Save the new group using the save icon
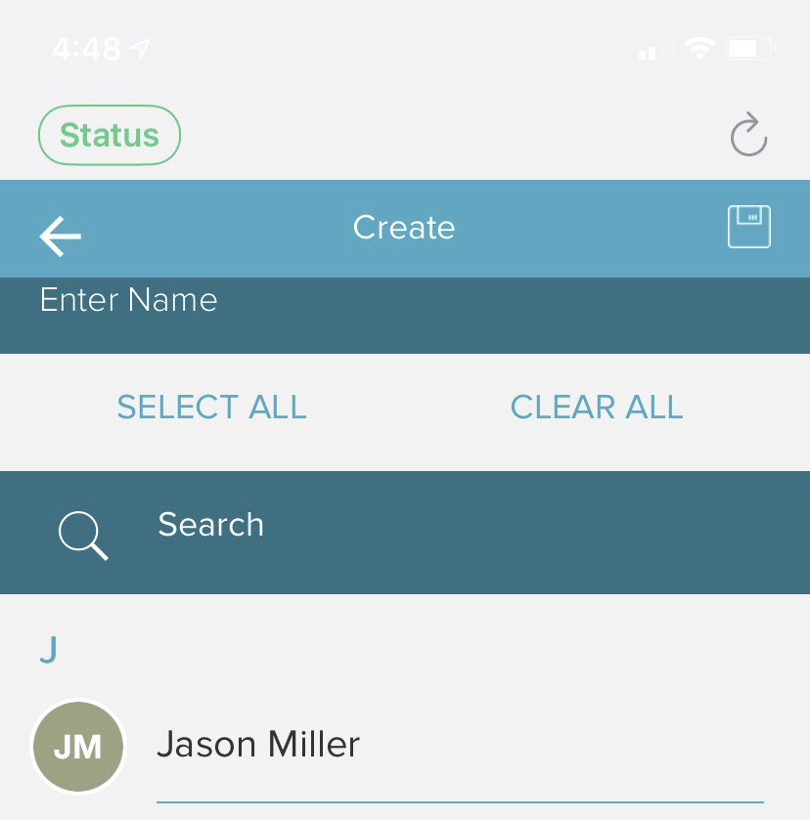The image size is (810, 820). tap(749, 227)
